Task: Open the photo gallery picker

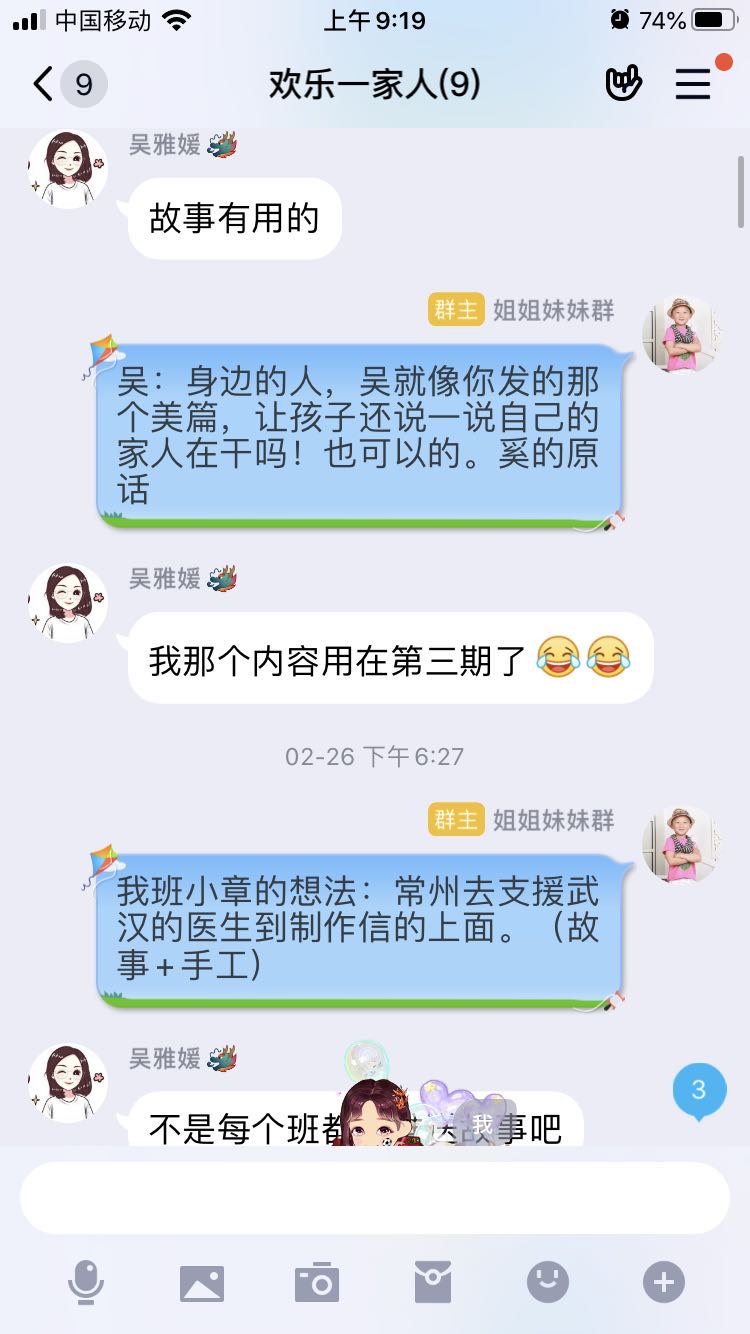Action: [x=202, y=1282]
